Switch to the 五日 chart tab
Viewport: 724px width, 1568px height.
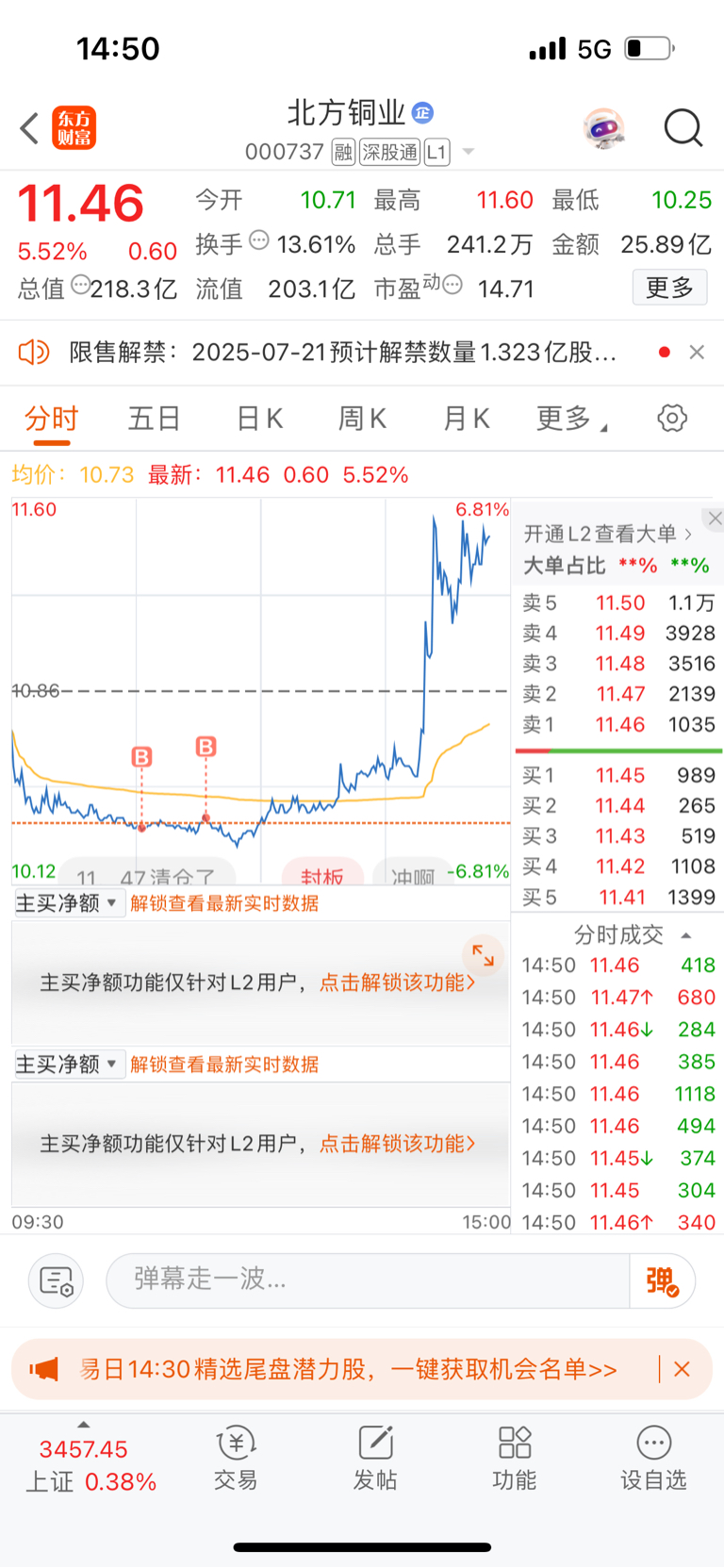[x=155, y=418]
